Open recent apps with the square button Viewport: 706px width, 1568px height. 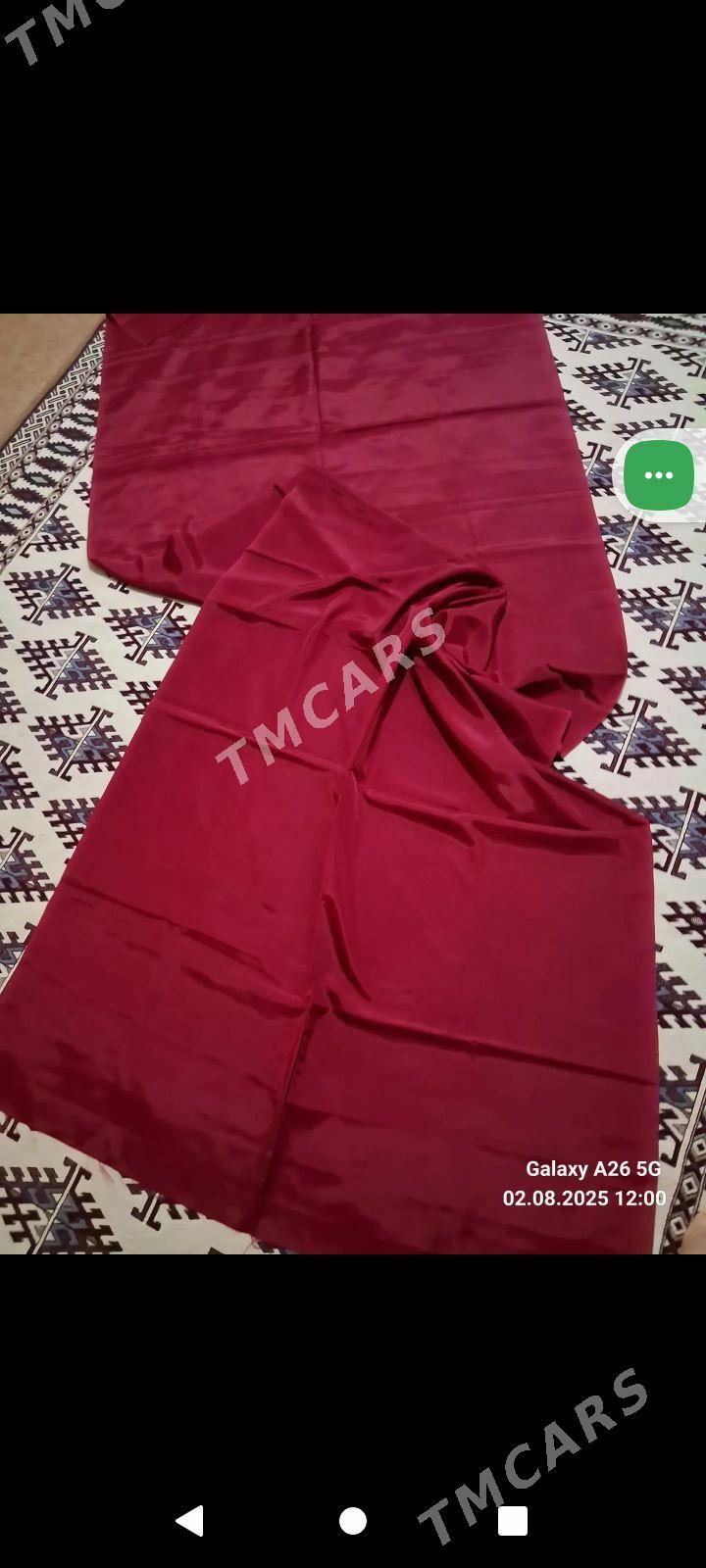pos(513,1521)
